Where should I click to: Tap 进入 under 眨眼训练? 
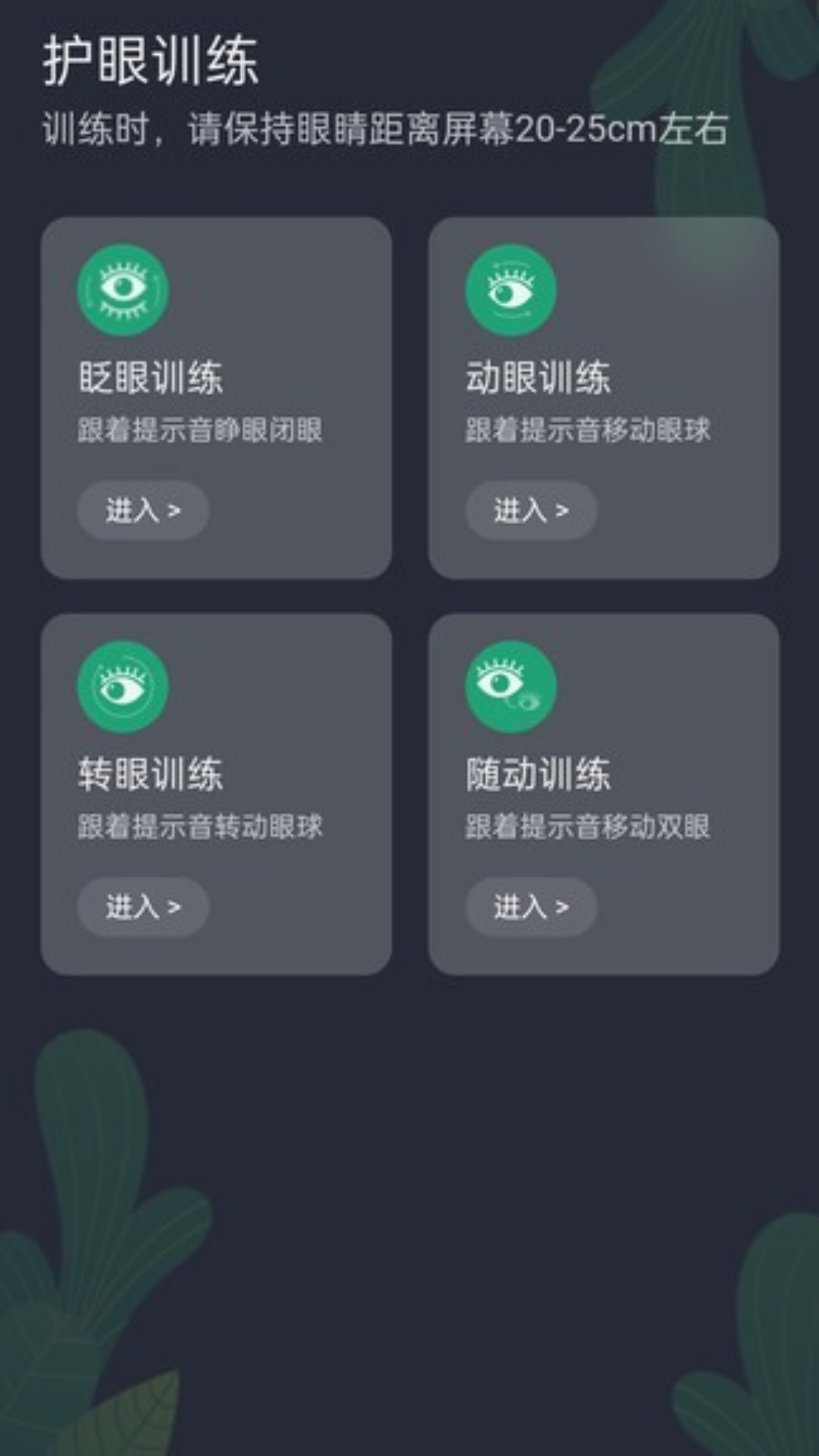(x=143, y=510)
